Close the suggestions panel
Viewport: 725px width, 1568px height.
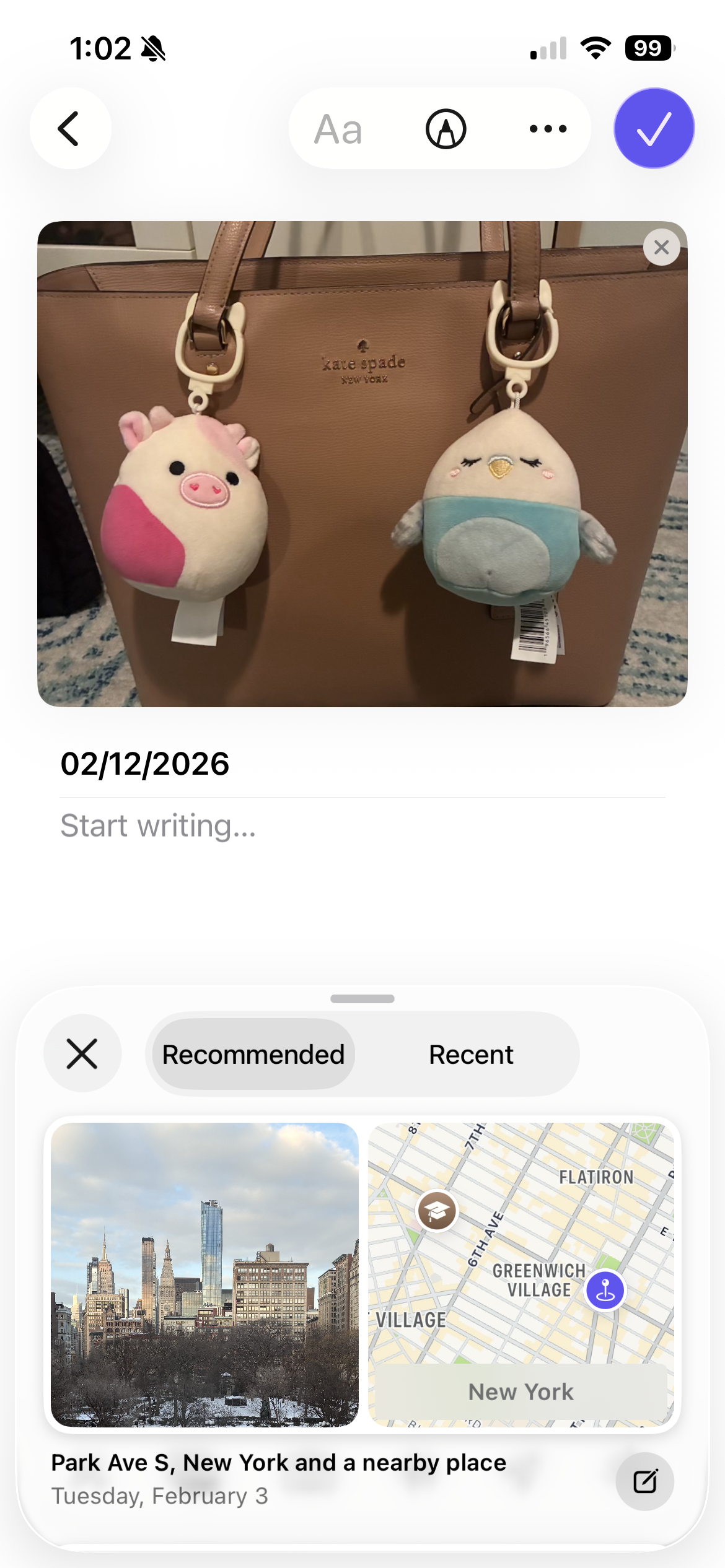click(x=82, y=1054)
